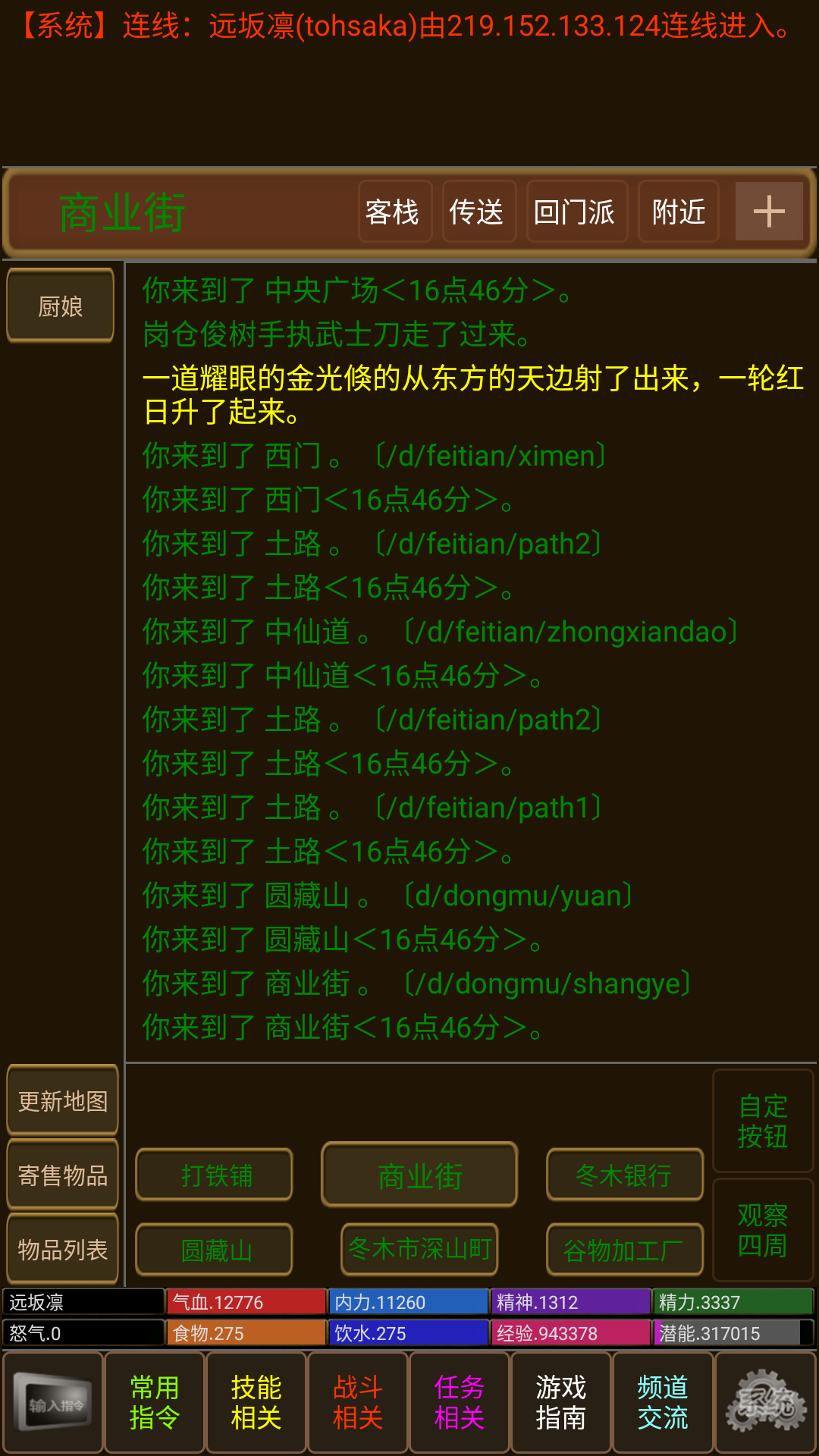This screenshot has width=819, height=1456.
Task: Open the 附近 nearby list
Action: 678,212
